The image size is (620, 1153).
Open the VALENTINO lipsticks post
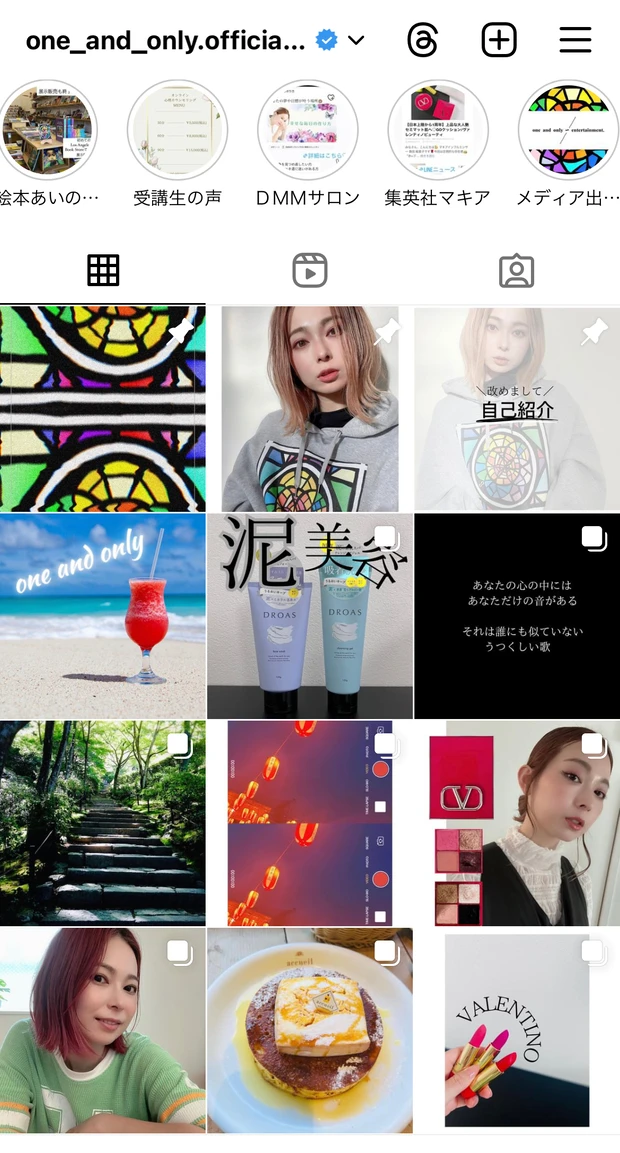(517, 1030)
